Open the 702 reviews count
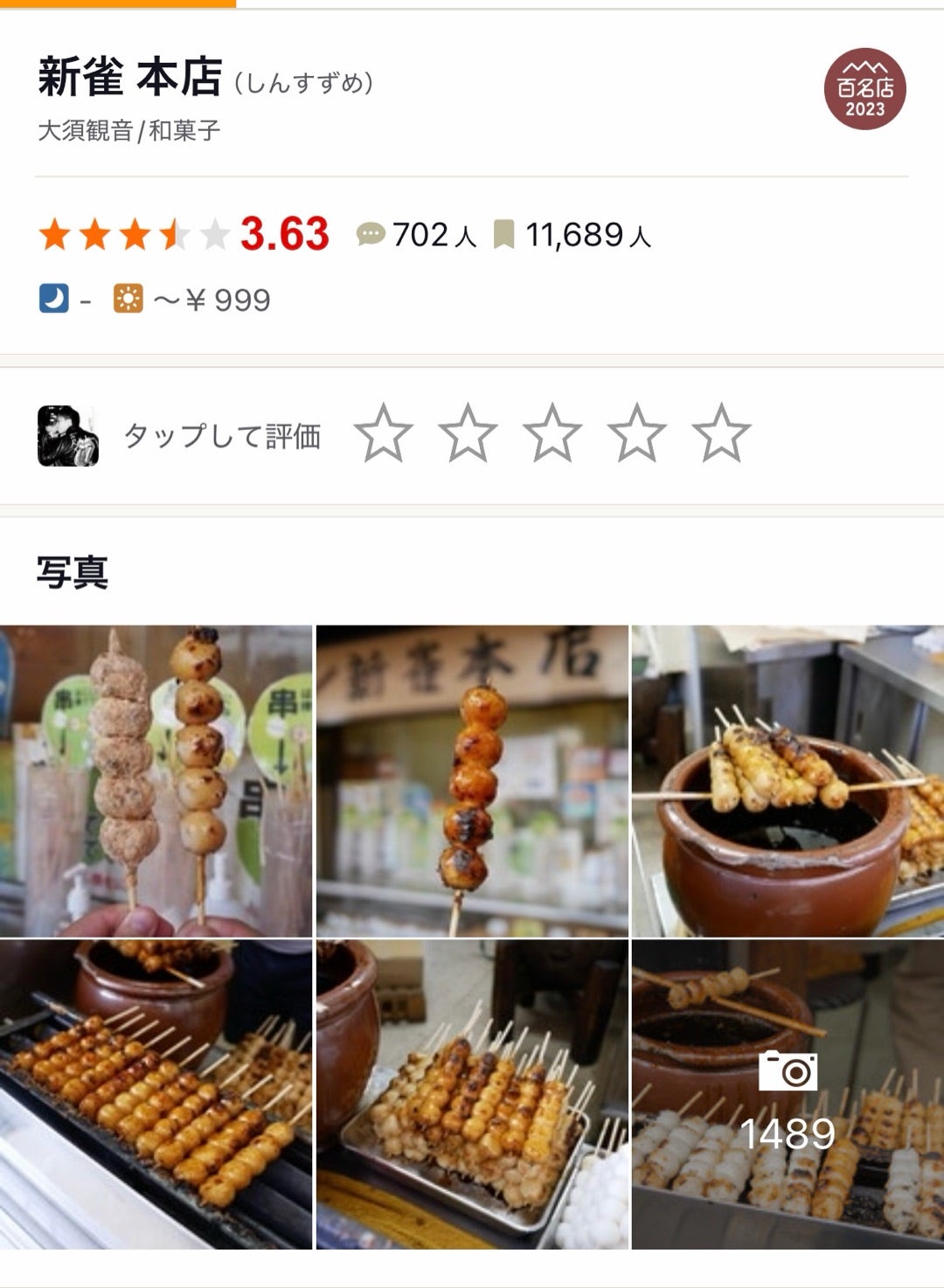The width and height of the screenshot is (944, 1288). click(417, 235)
